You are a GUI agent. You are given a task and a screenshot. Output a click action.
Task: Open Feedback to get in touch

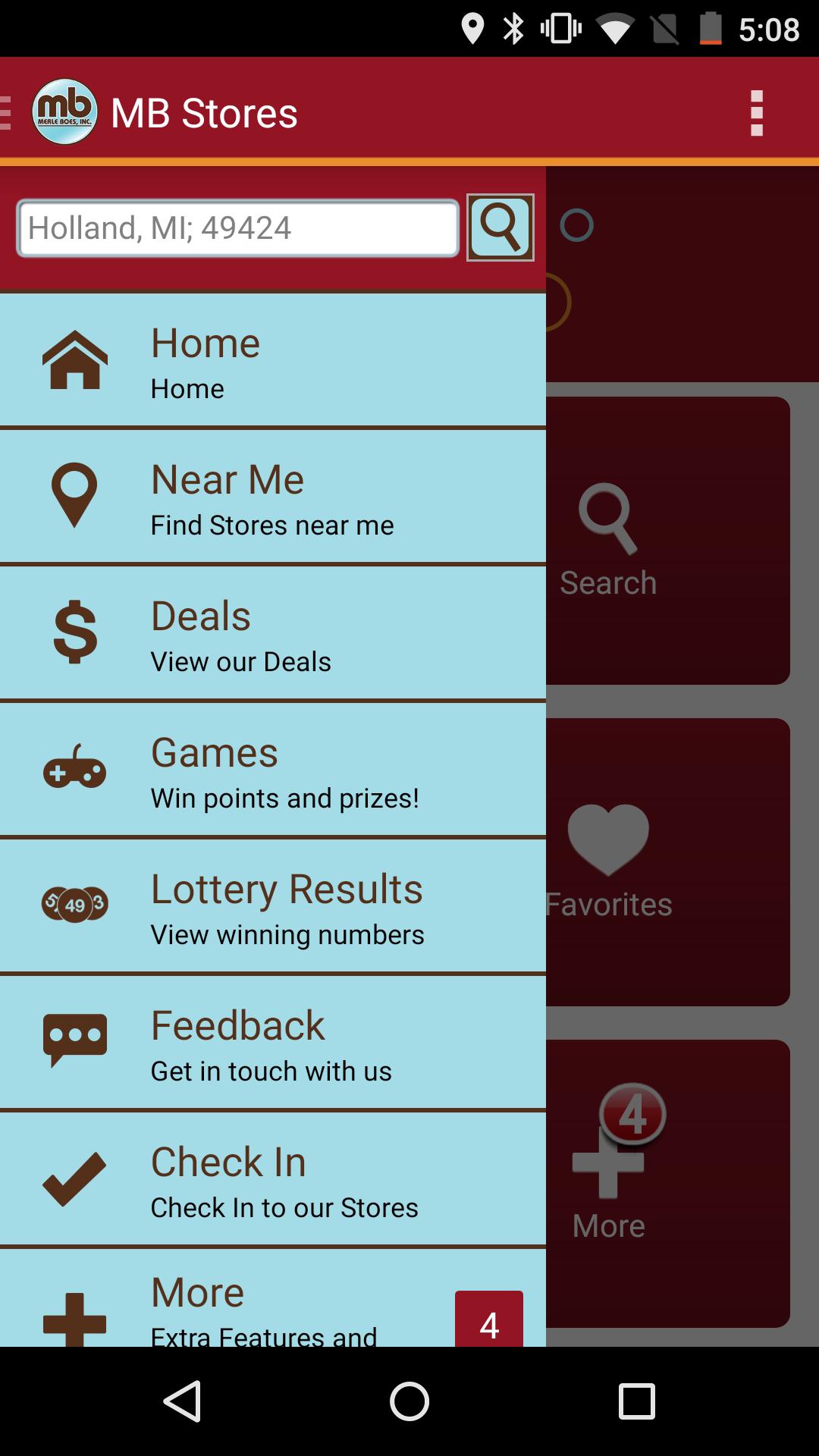coord(273,1043)
